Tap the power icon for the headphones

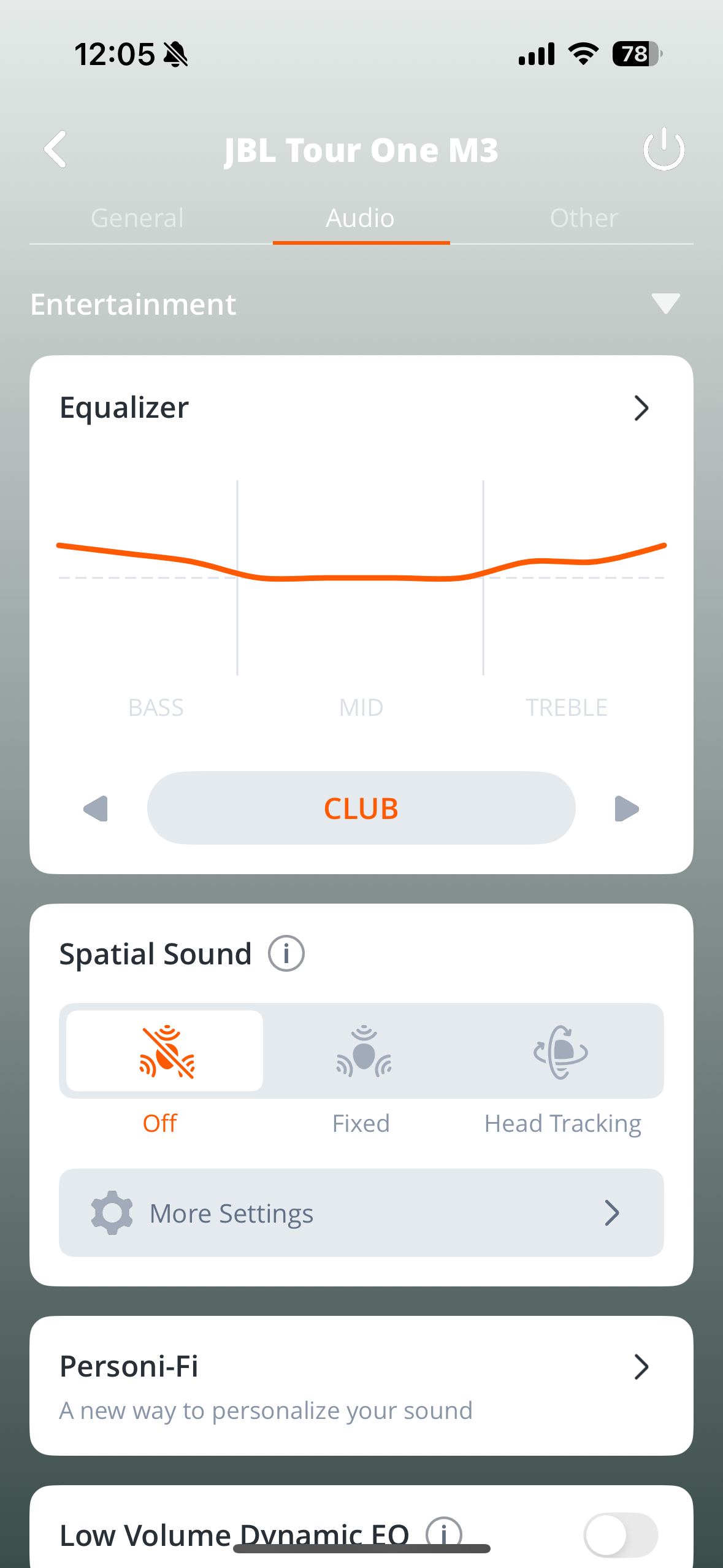point(664,149)
